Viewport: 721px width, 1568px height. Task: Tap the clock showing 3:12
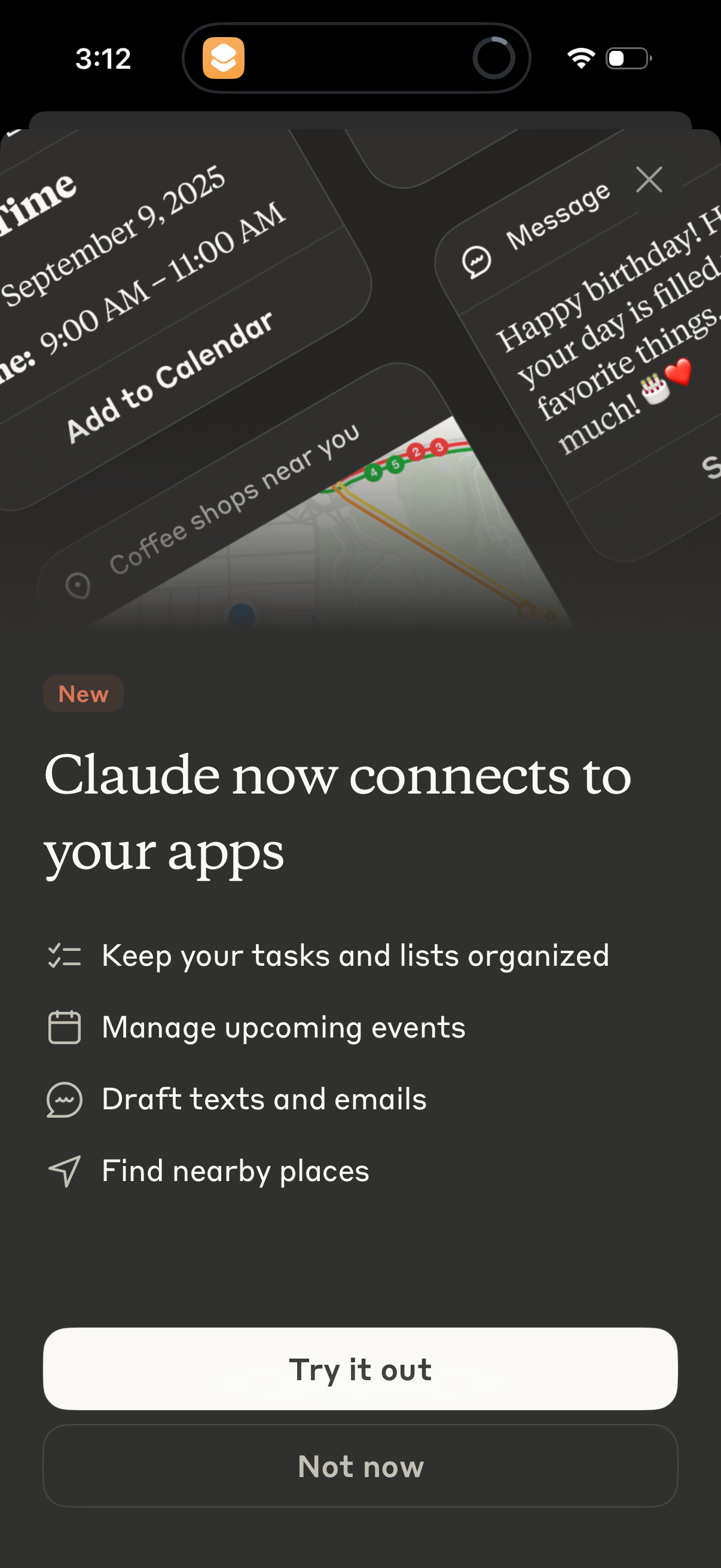(103, 58)
